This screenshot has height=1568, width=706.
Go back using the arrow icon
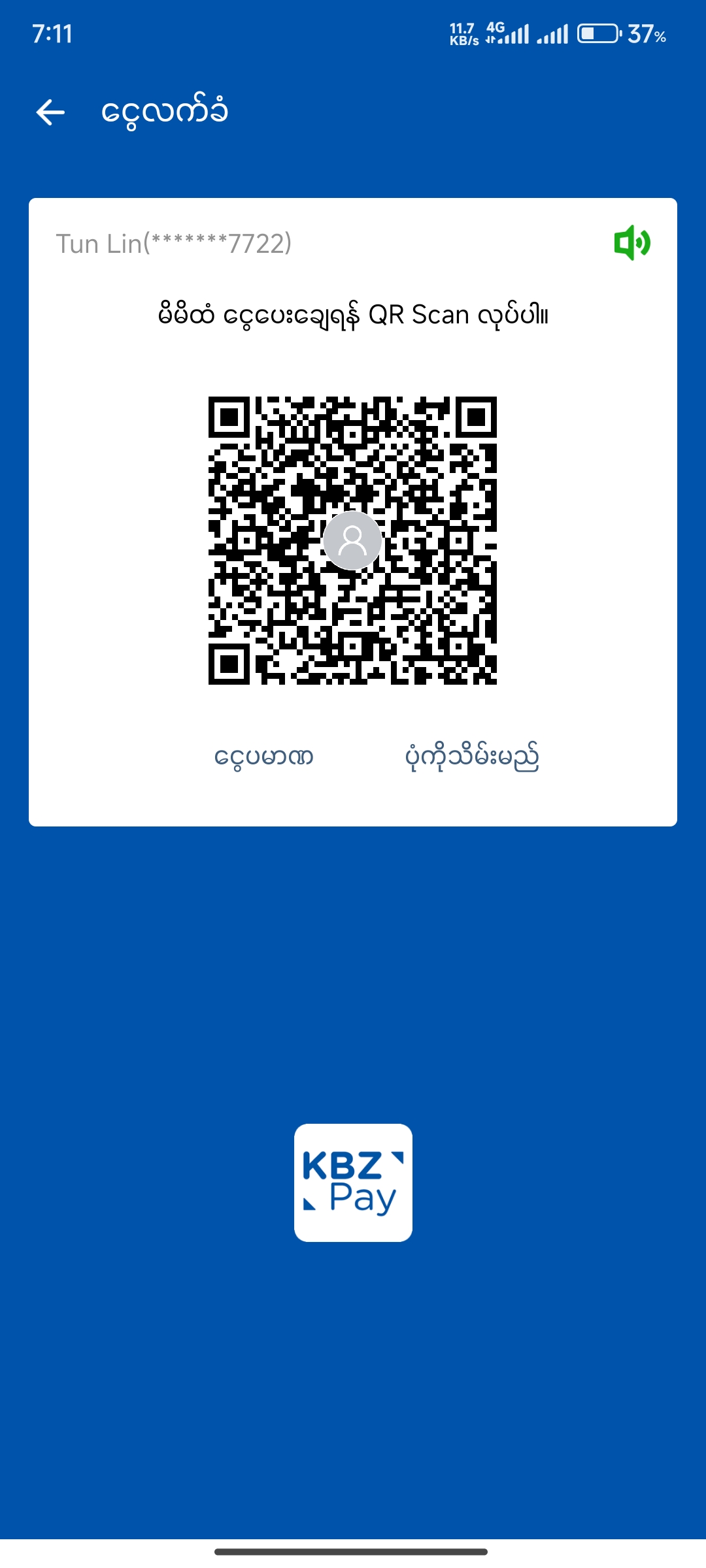50,112
